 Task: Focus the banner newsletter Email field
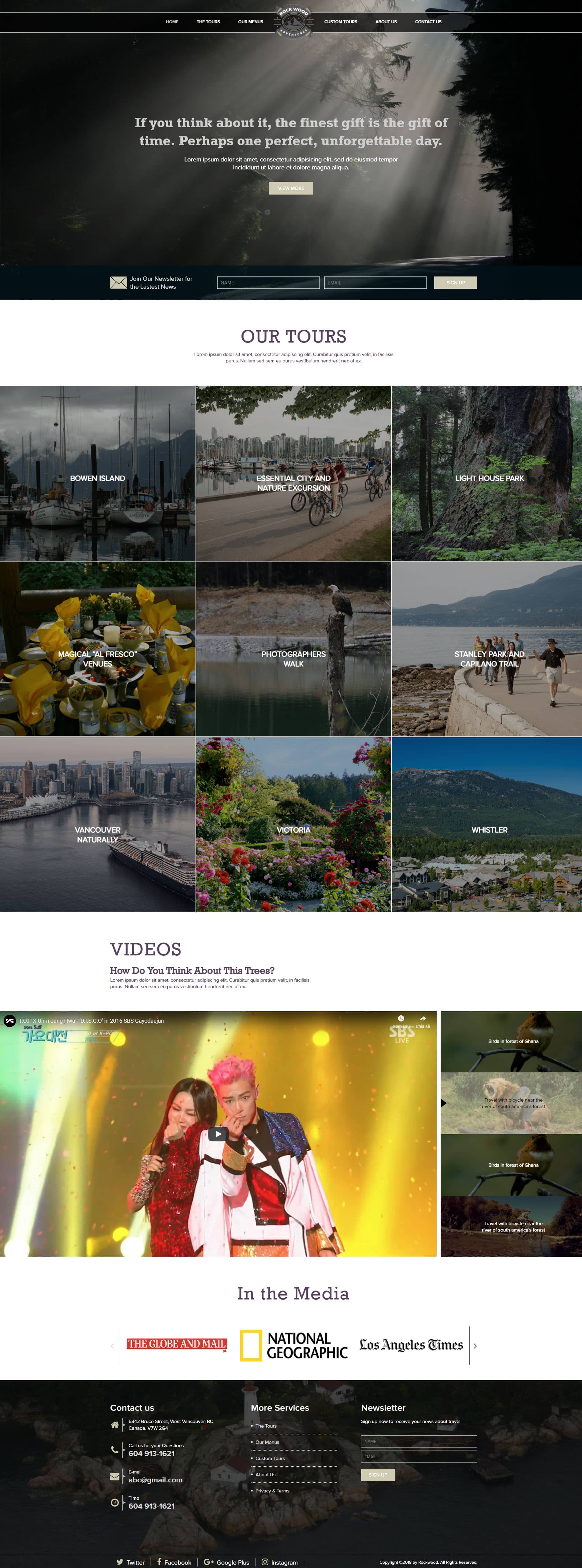point(375,282)
